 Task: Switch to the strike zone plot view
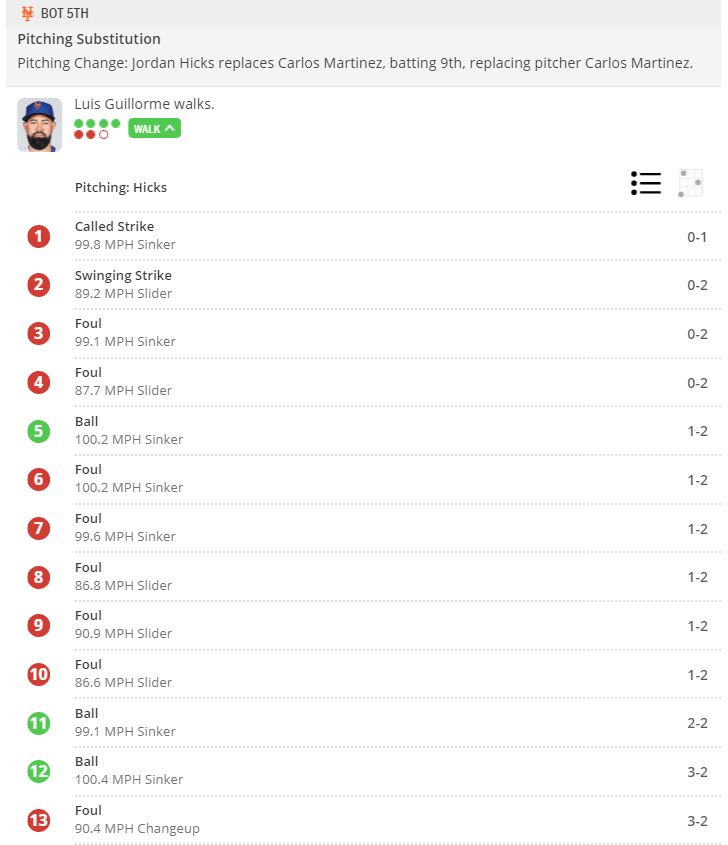point(690,183)
